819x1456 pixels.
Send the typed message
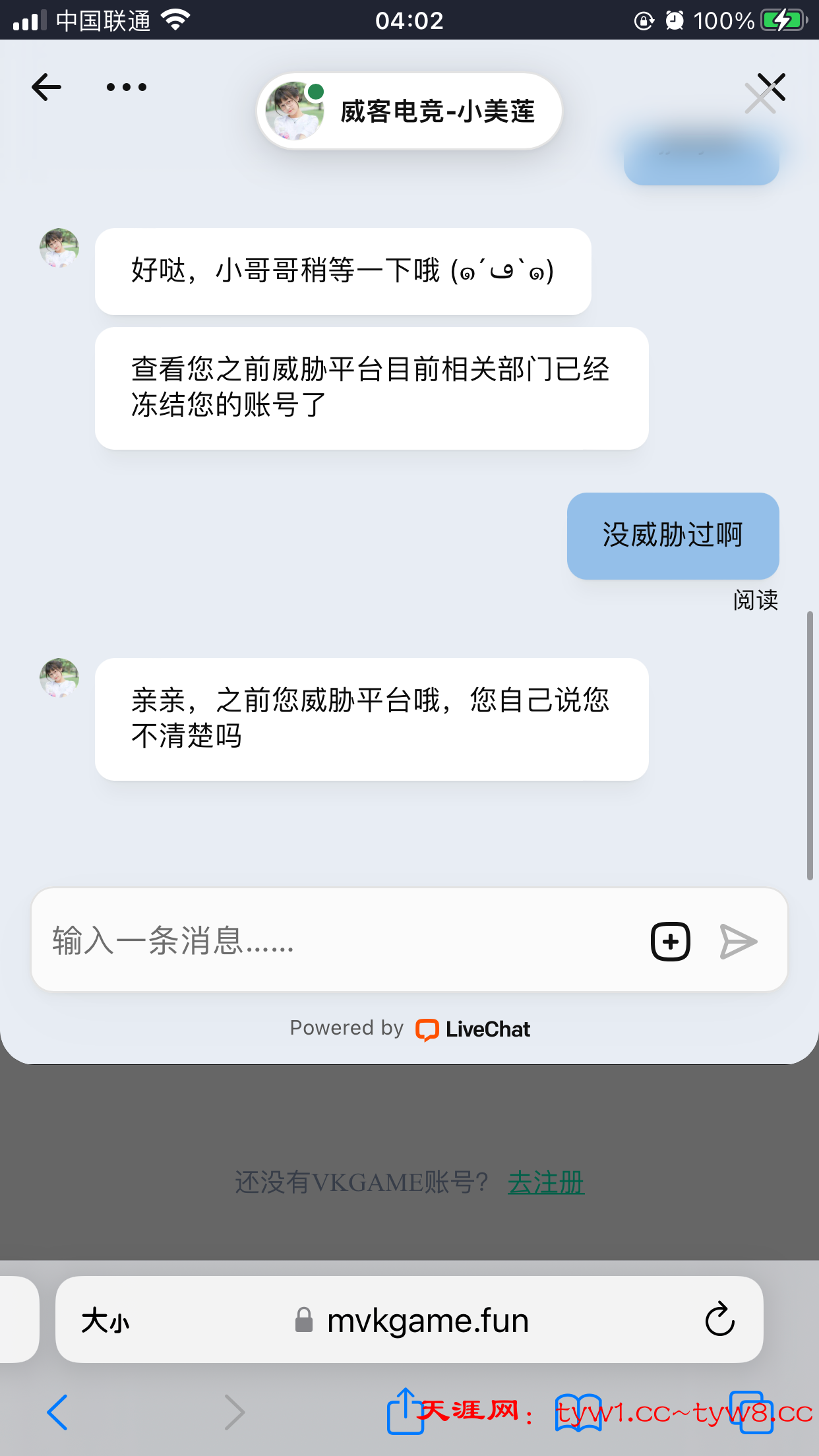[x=738, y=941]
